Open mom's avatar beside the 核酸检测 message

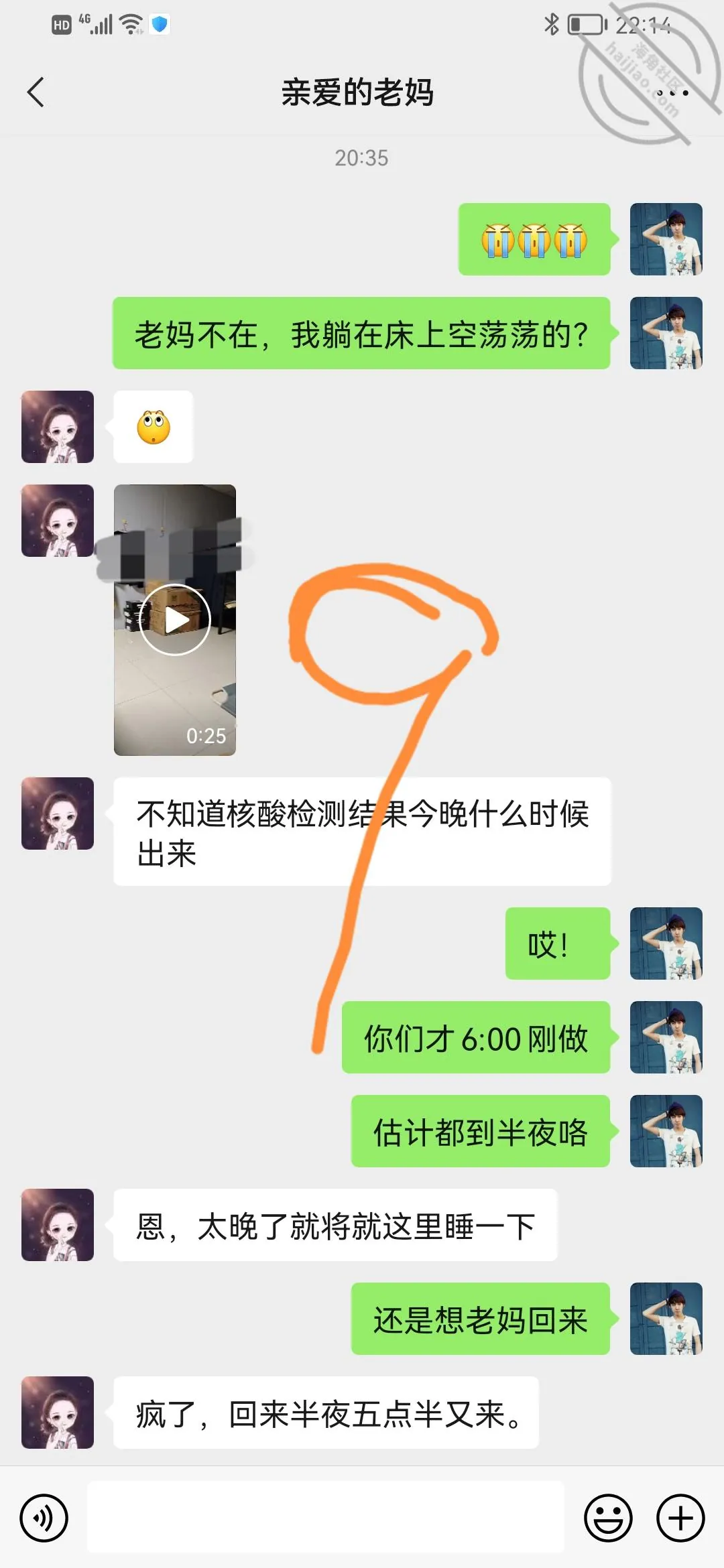[x=58, y=813]
